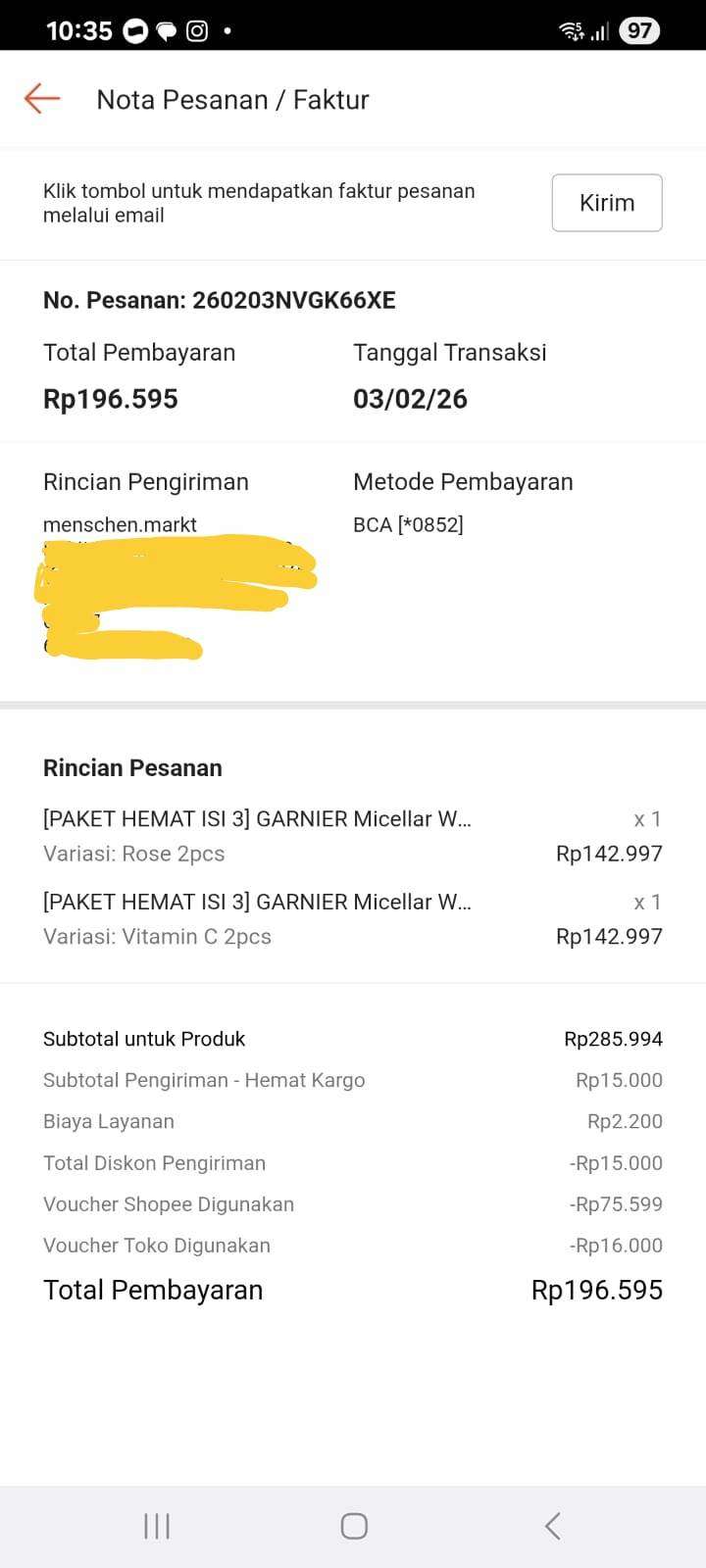Tap the Voucher Shopee Digunakan discount row
This screenshot has height=1568, width=706.
click(168, 1203)
